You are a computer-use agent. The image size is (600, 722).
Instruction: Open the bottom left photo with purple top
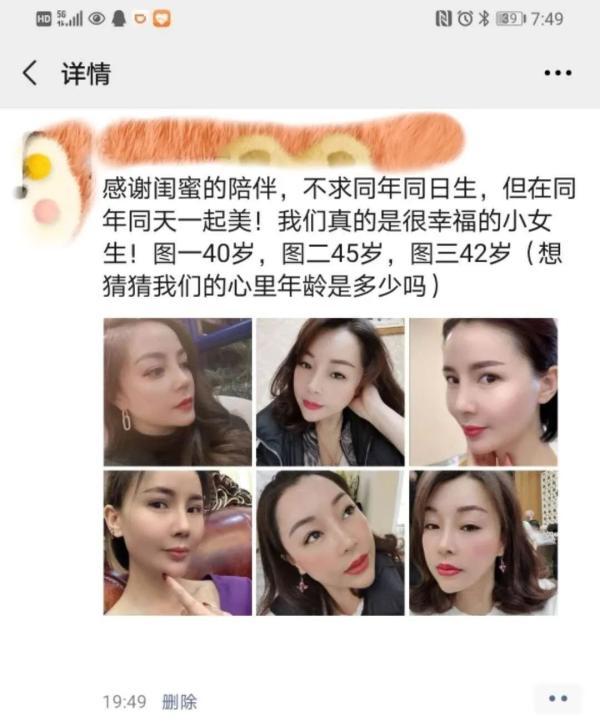(x=177, y=542)
